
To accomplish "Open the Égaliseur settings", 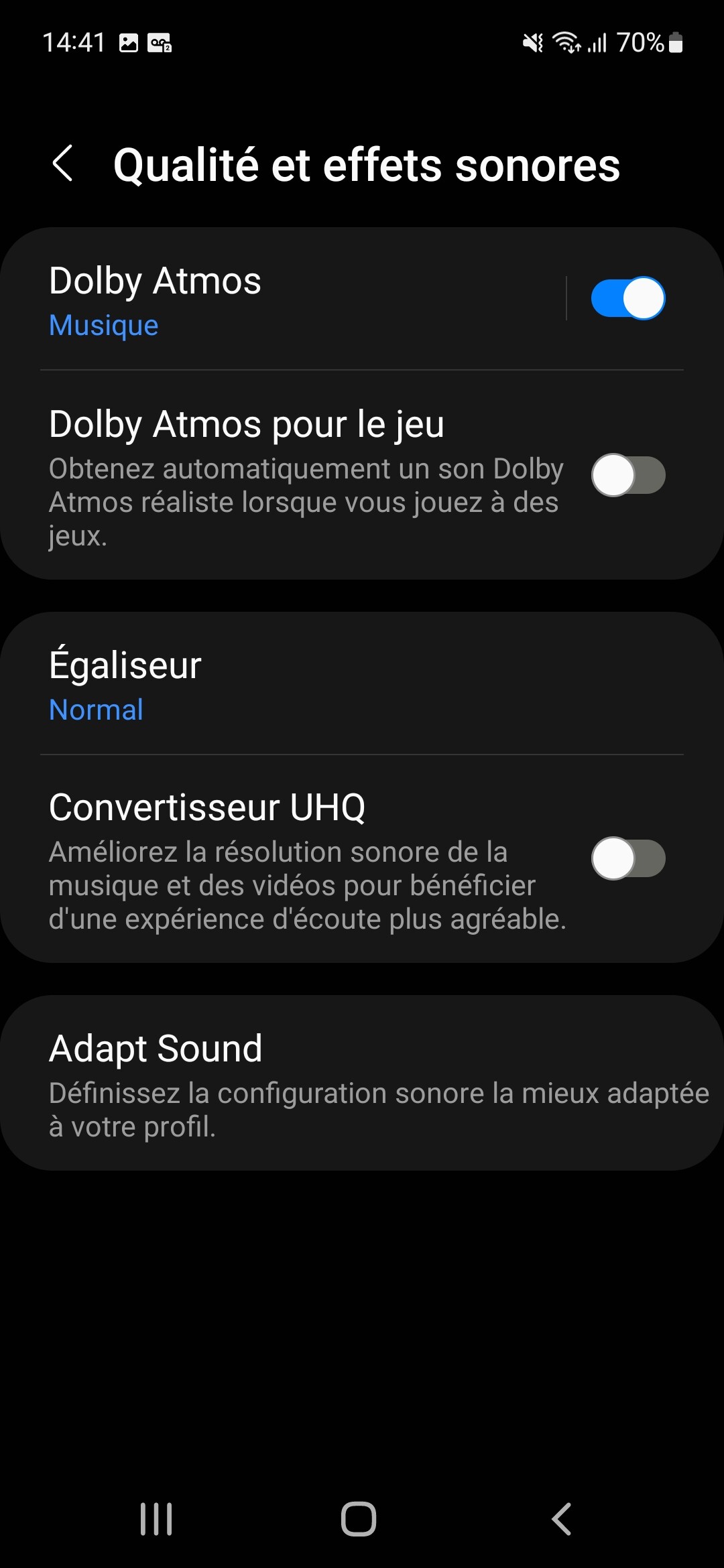I will (362, 684).
